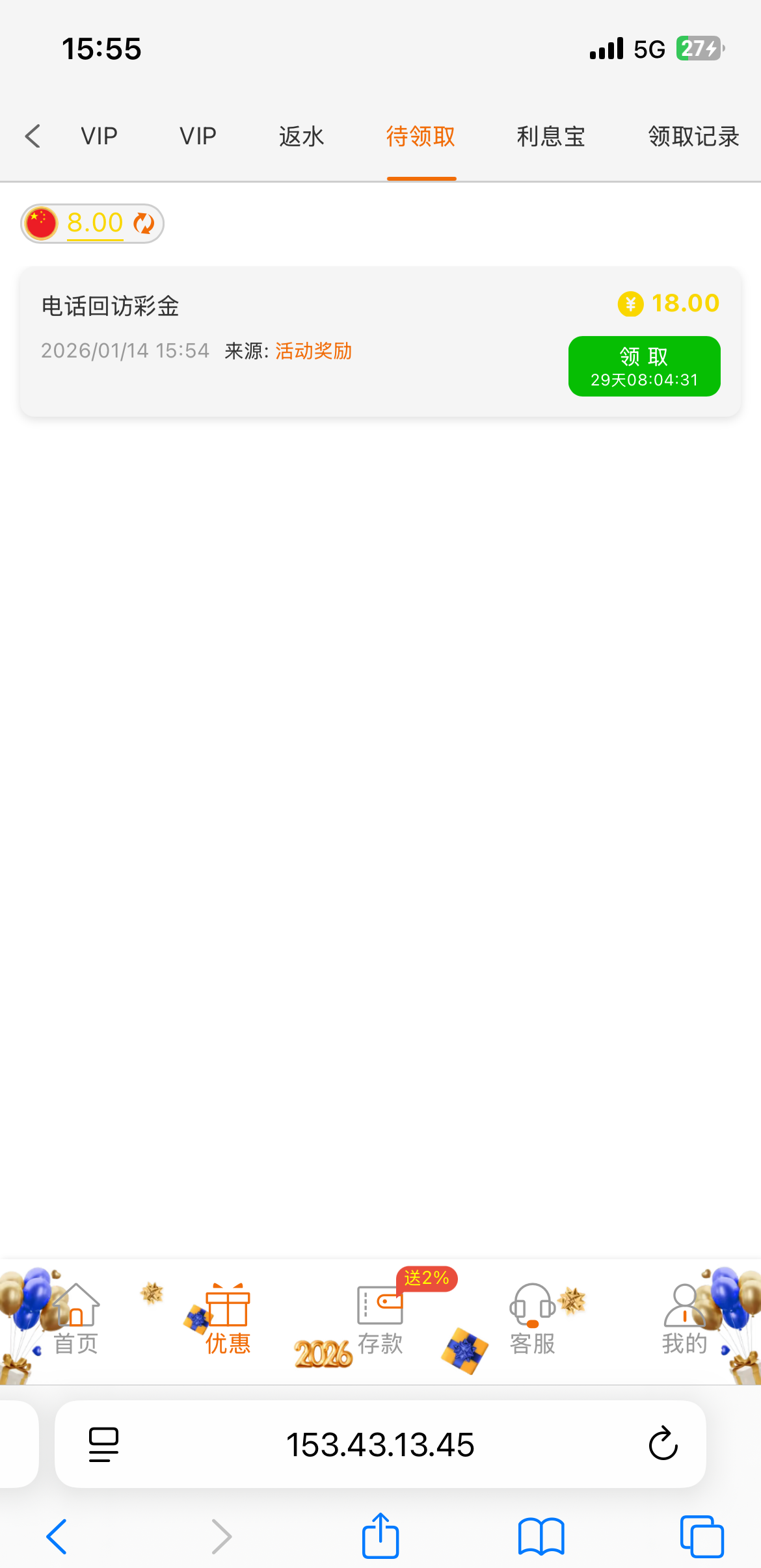This screenshot has height=1568, width=761.
Task: Open the 利息宝 tab
Action: pyautogui.click(x=551, y=137)
